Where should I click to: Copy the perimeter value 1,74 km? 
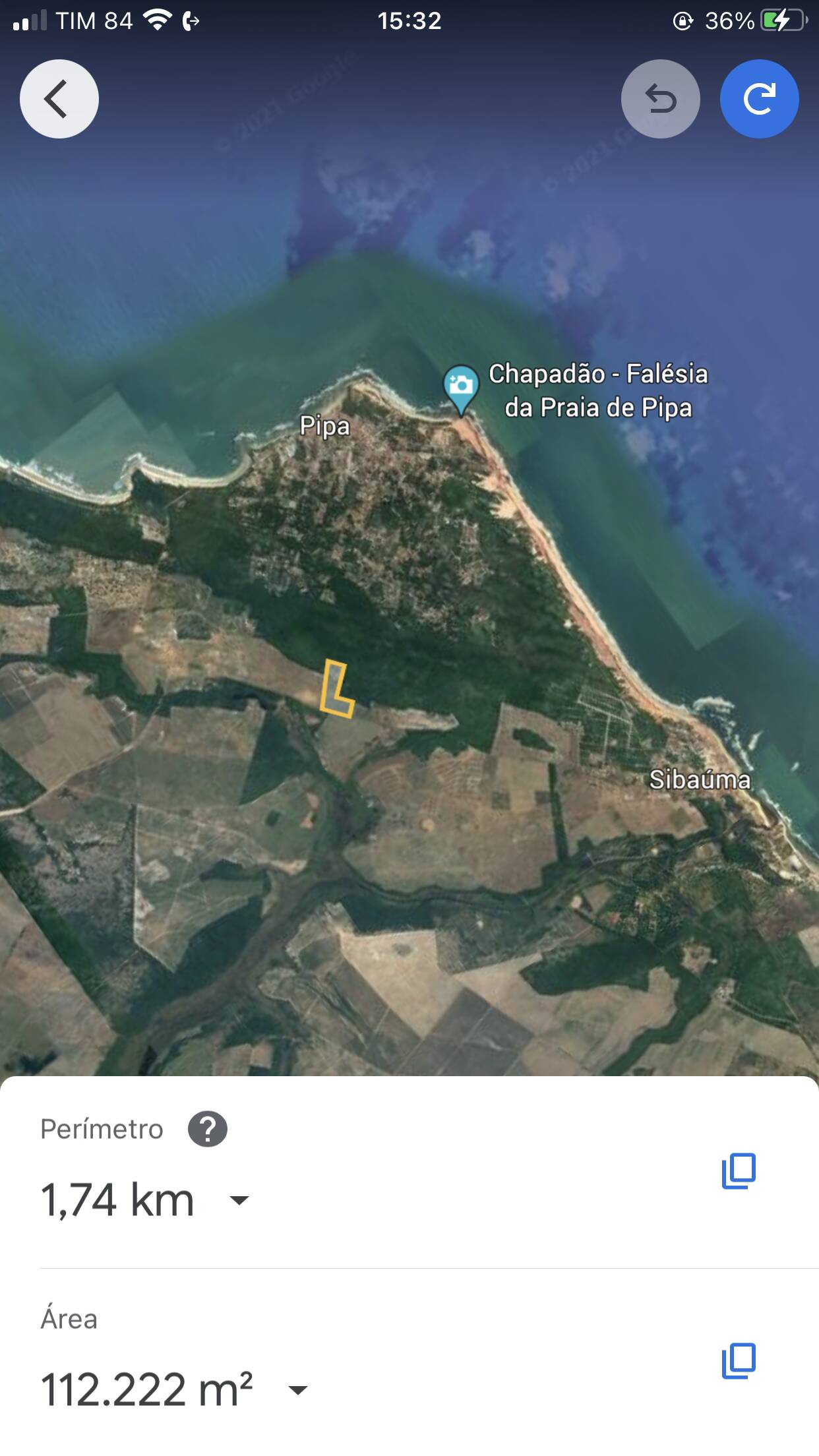[x=739, y=1171]
